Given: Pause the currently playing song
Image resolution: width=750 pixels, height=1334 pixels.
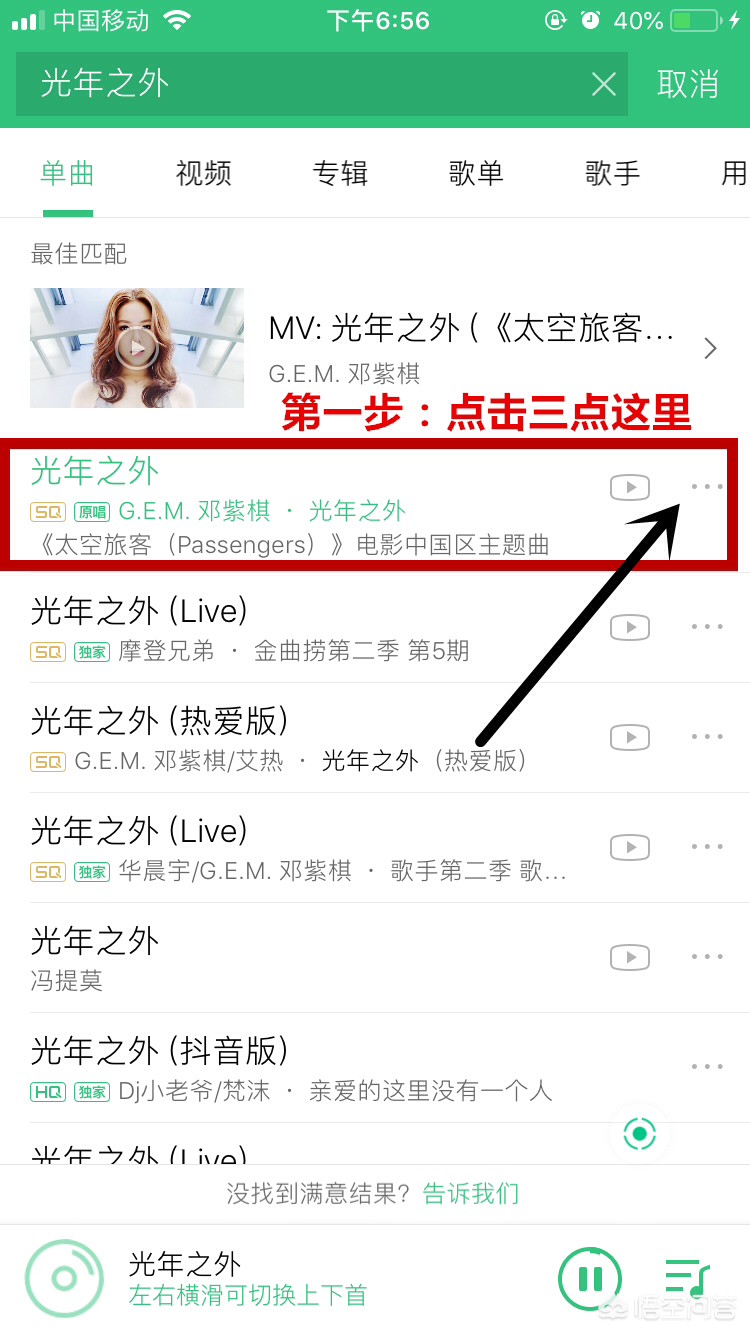Looking at the screenshot, I should coord(590,1278).
